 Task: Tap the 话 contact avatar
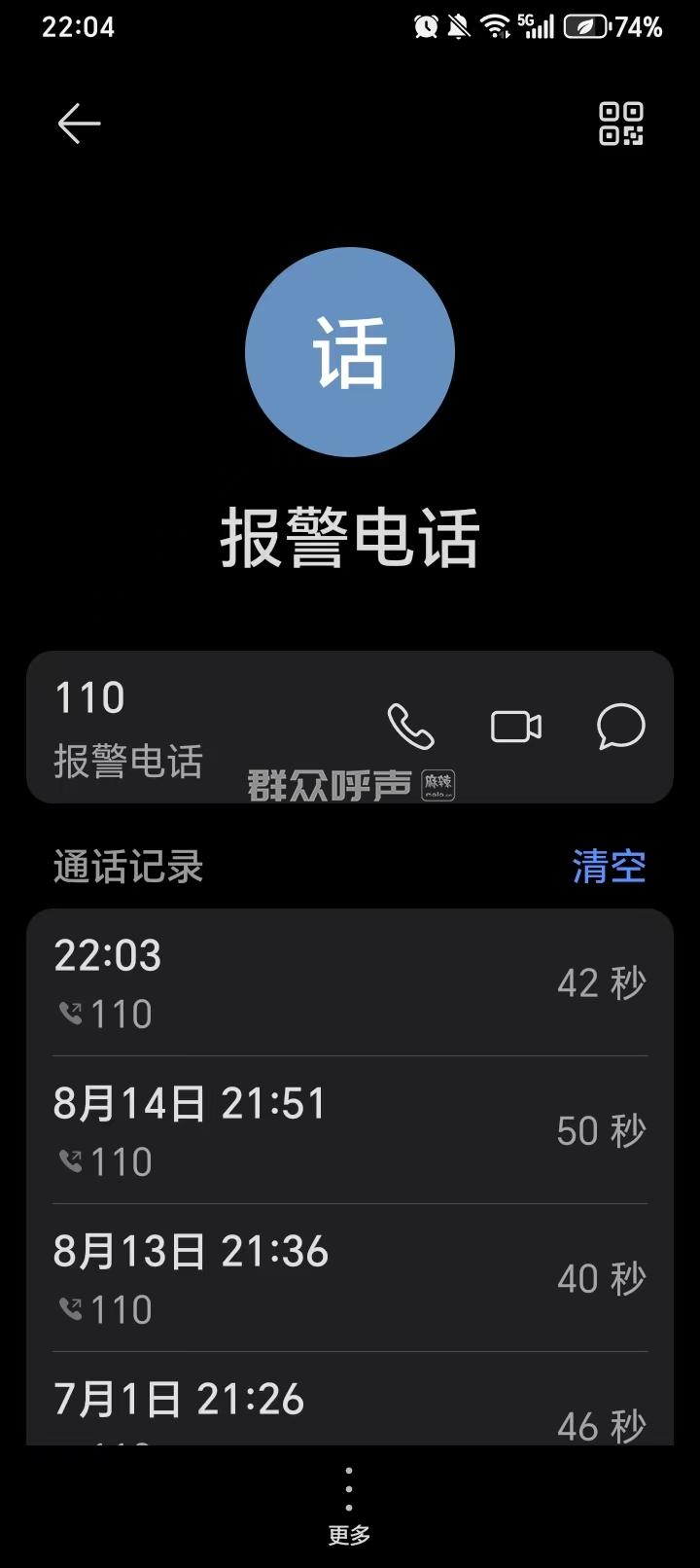(350, 352)
